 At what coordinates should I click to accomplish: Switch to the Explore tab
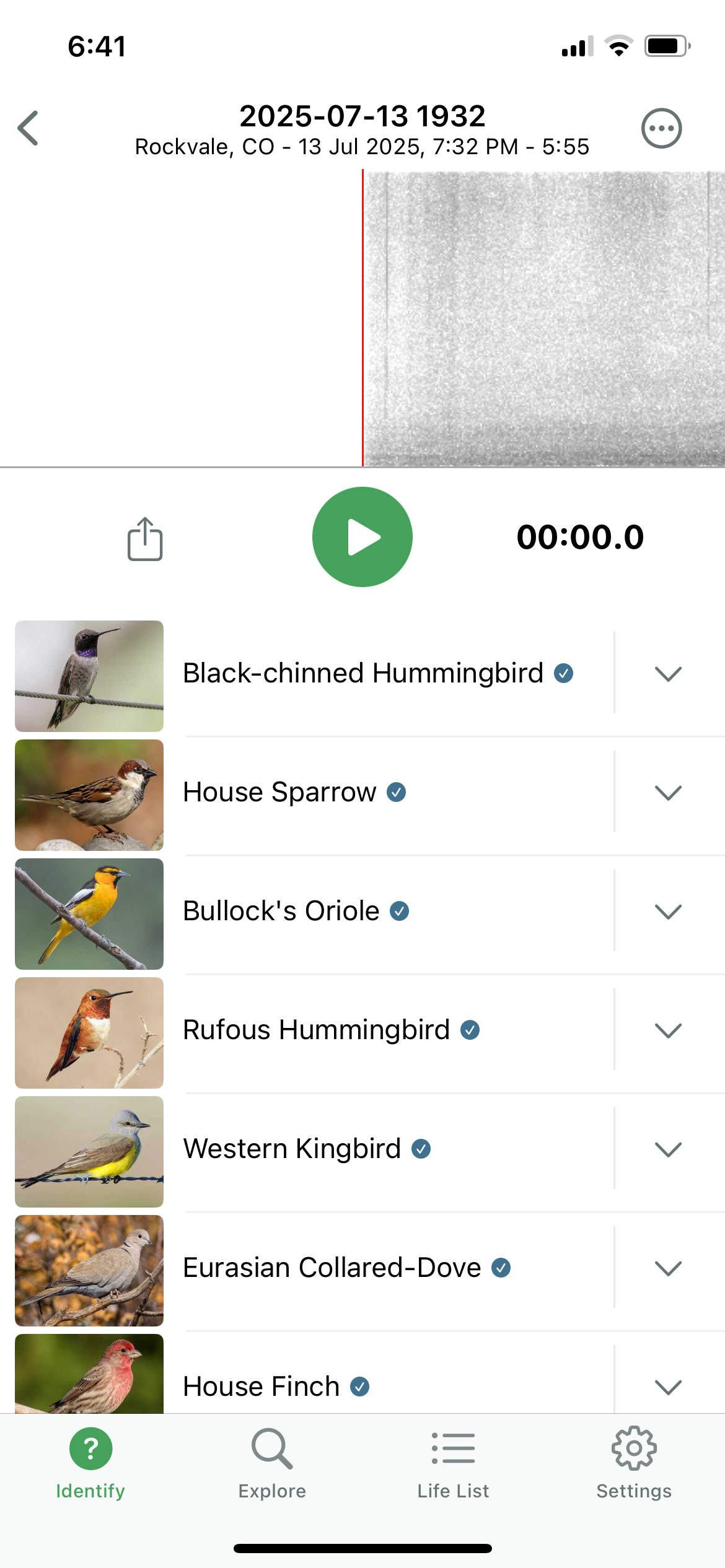click(272, 1463)
